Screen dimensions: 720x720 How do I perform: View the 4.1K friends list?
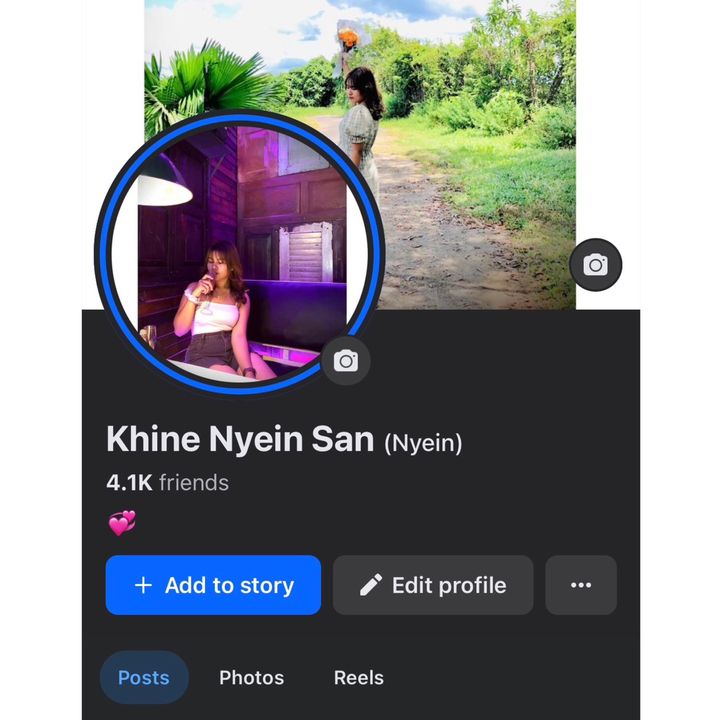[168, 483]
